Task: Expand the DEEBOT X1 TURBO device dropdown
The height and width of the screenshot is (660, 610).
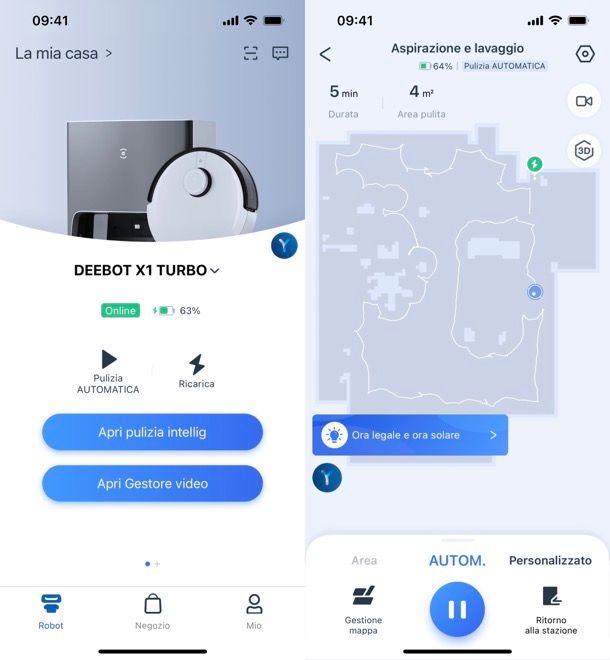Action: click(x=147, y=270)
